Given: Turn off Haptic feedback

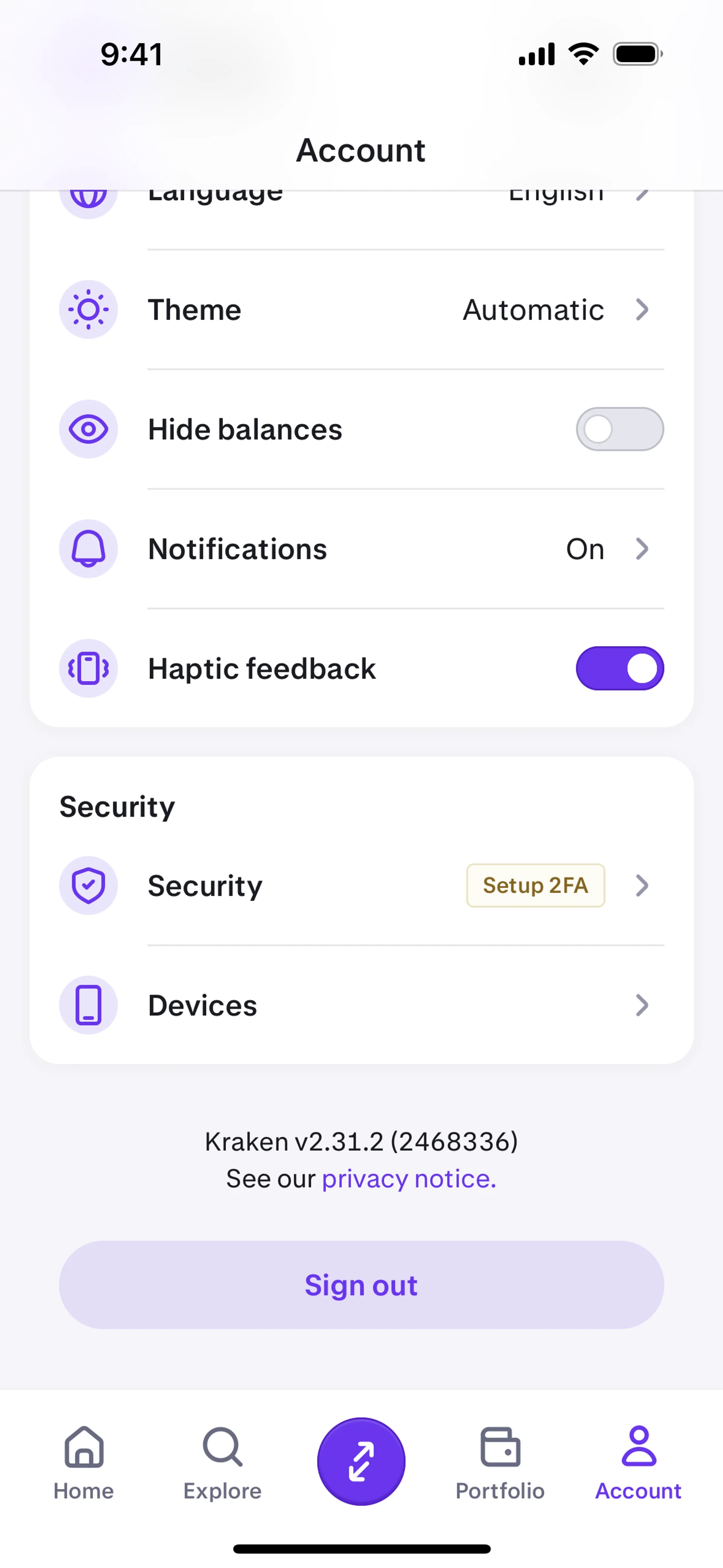Looking at the screenshot, I should tap(619, 668).
